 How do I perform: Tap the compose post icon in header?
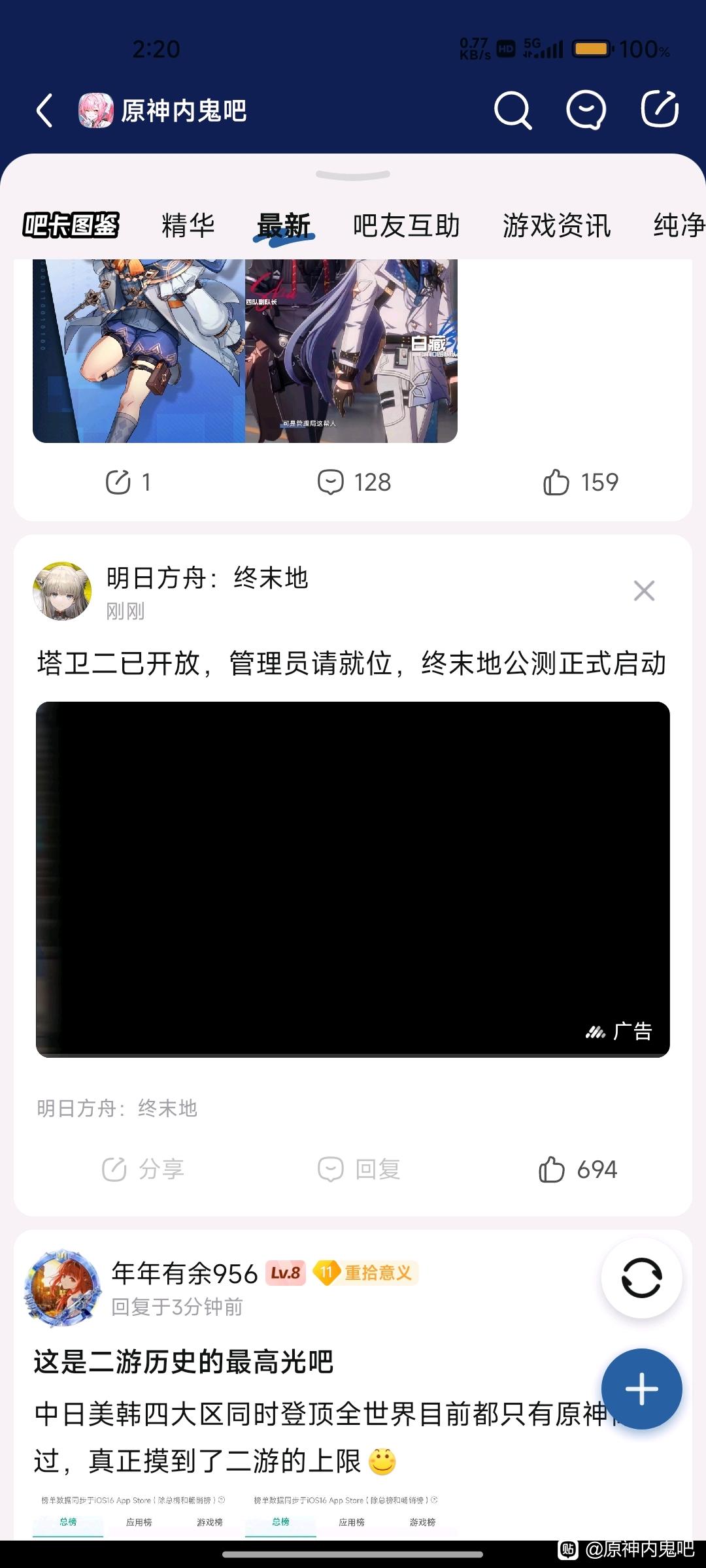point(659,108)
